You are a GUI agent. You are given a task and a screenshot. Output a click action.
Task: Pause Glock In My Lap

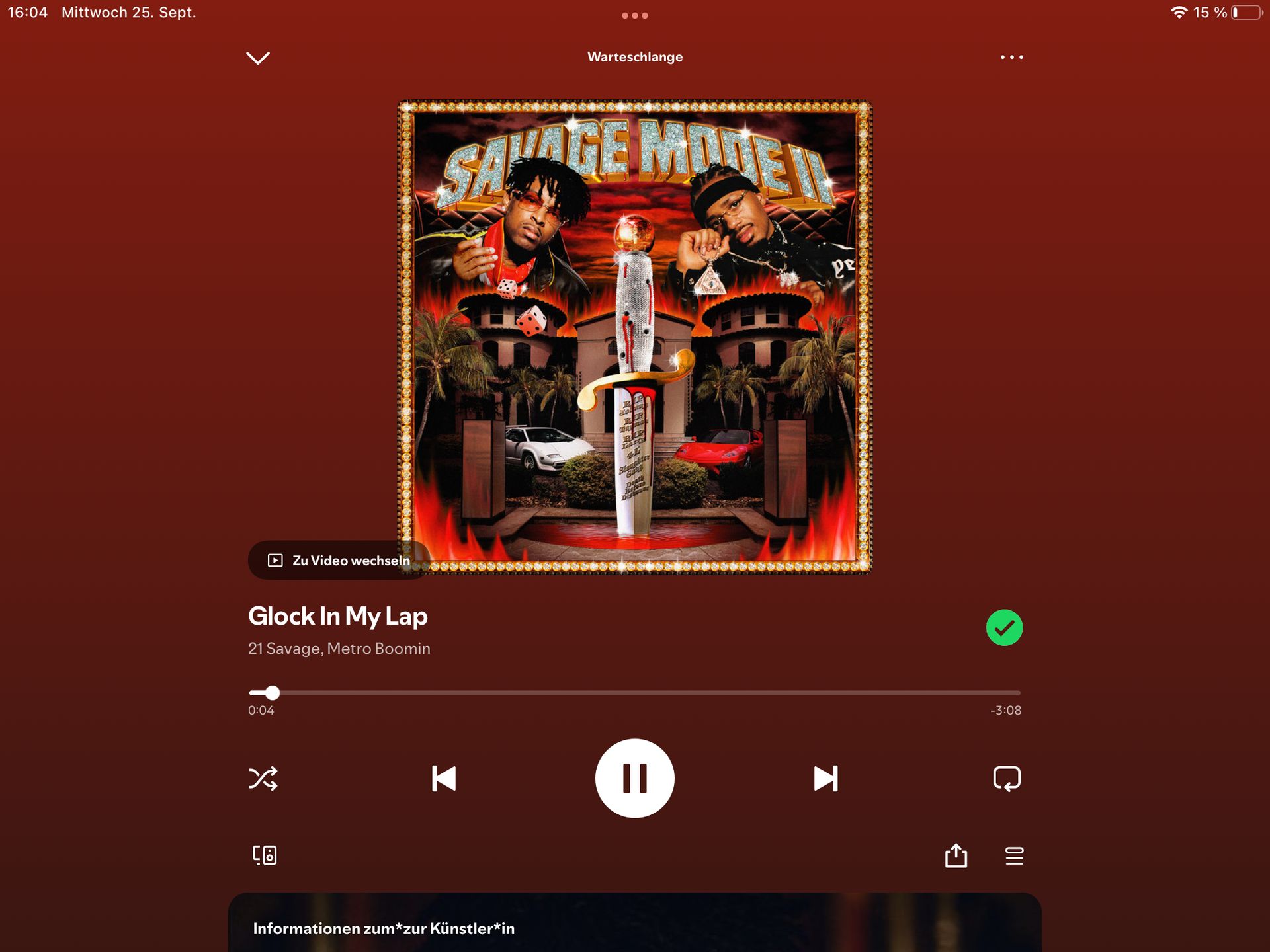point(634,778)
